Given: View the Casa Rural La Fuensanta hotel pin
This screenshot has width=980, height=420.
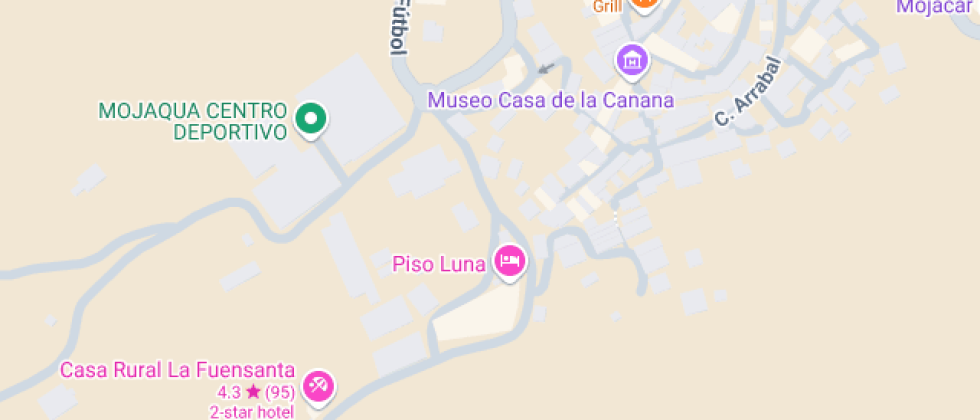Looking at the screenshot, I should (x=319, y=386).
